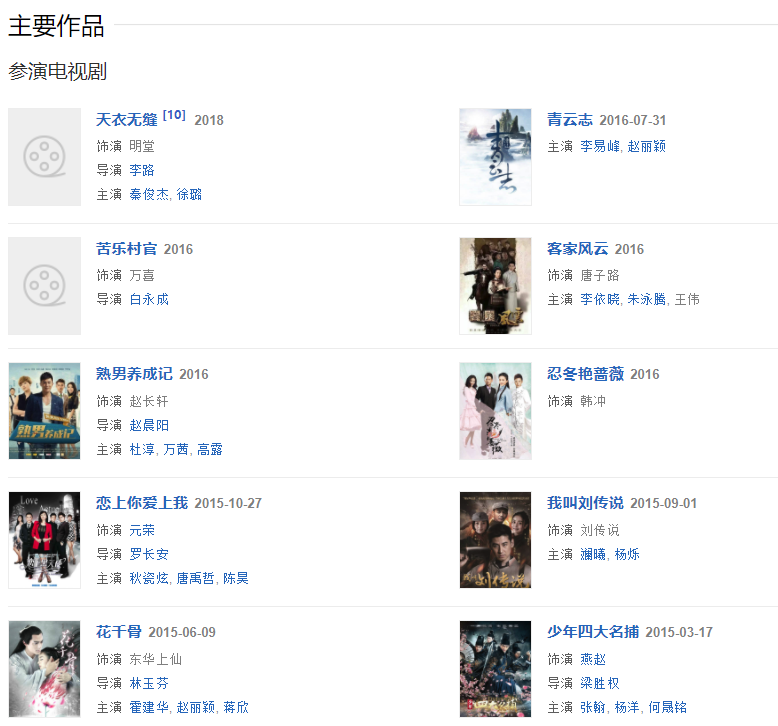This screenshot has height=726, width=778.
Task: Open actress 赵丽颖's page under 青云志
Action: (x=646, y=146)
